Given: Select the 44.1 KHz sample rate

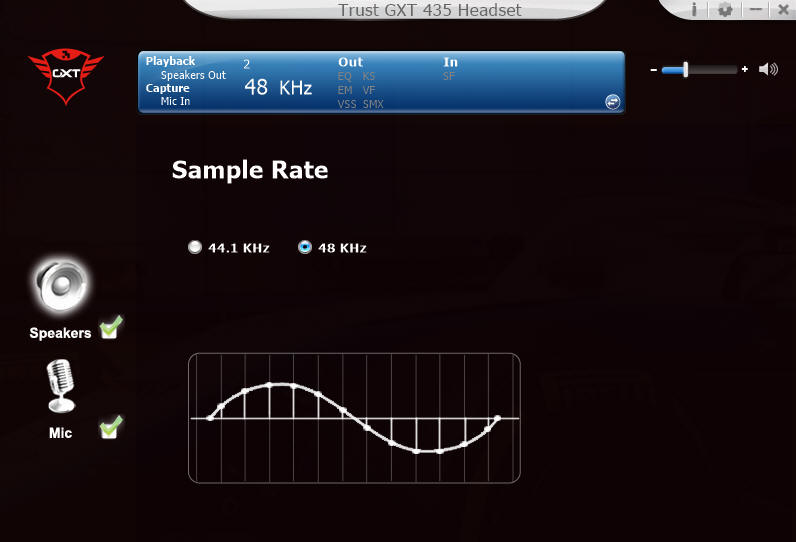Looking at the screenshot, I should (195, 247).
